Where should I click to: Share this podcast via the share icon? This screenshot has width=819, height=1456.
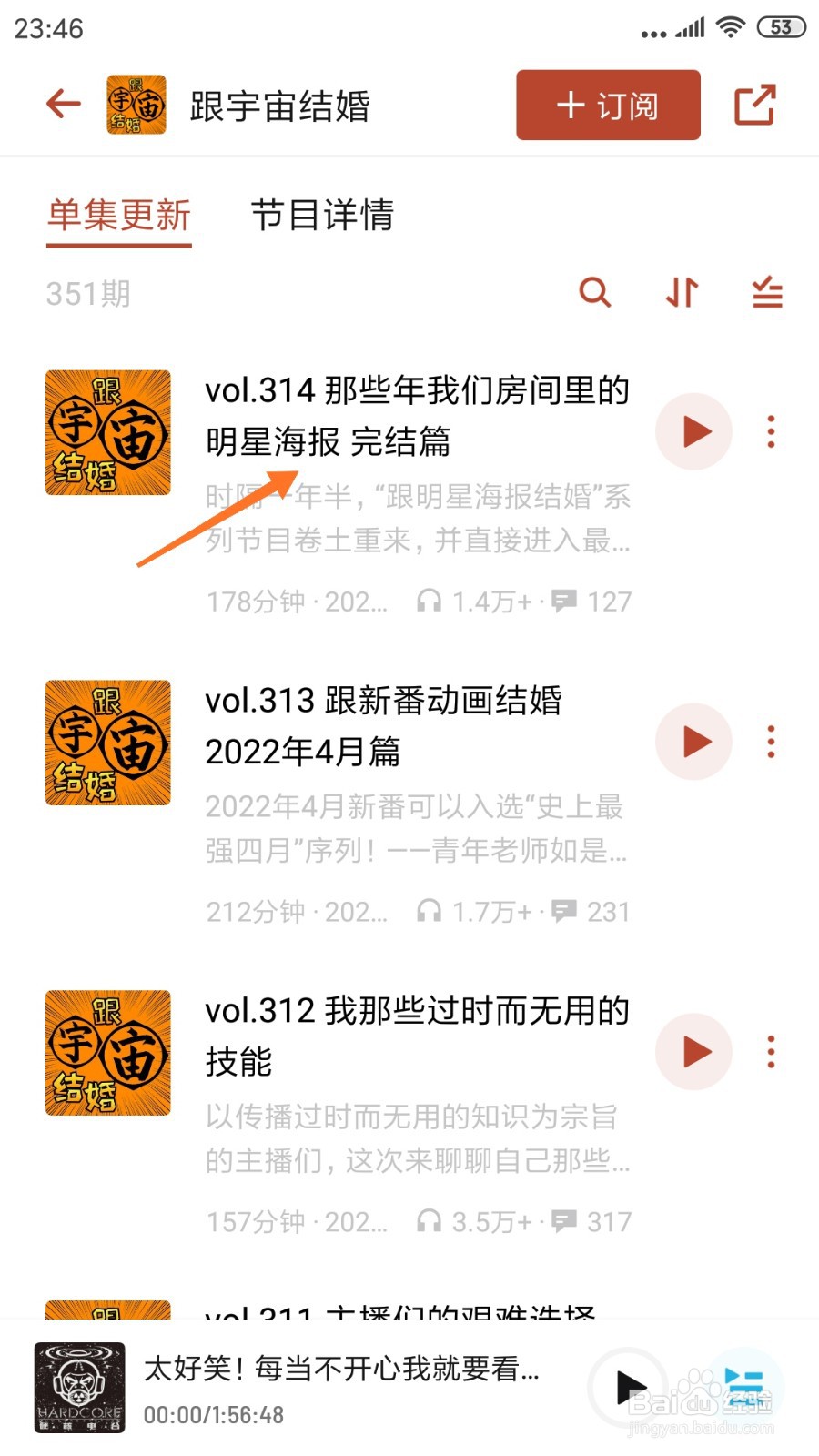(x=754, y=106)
